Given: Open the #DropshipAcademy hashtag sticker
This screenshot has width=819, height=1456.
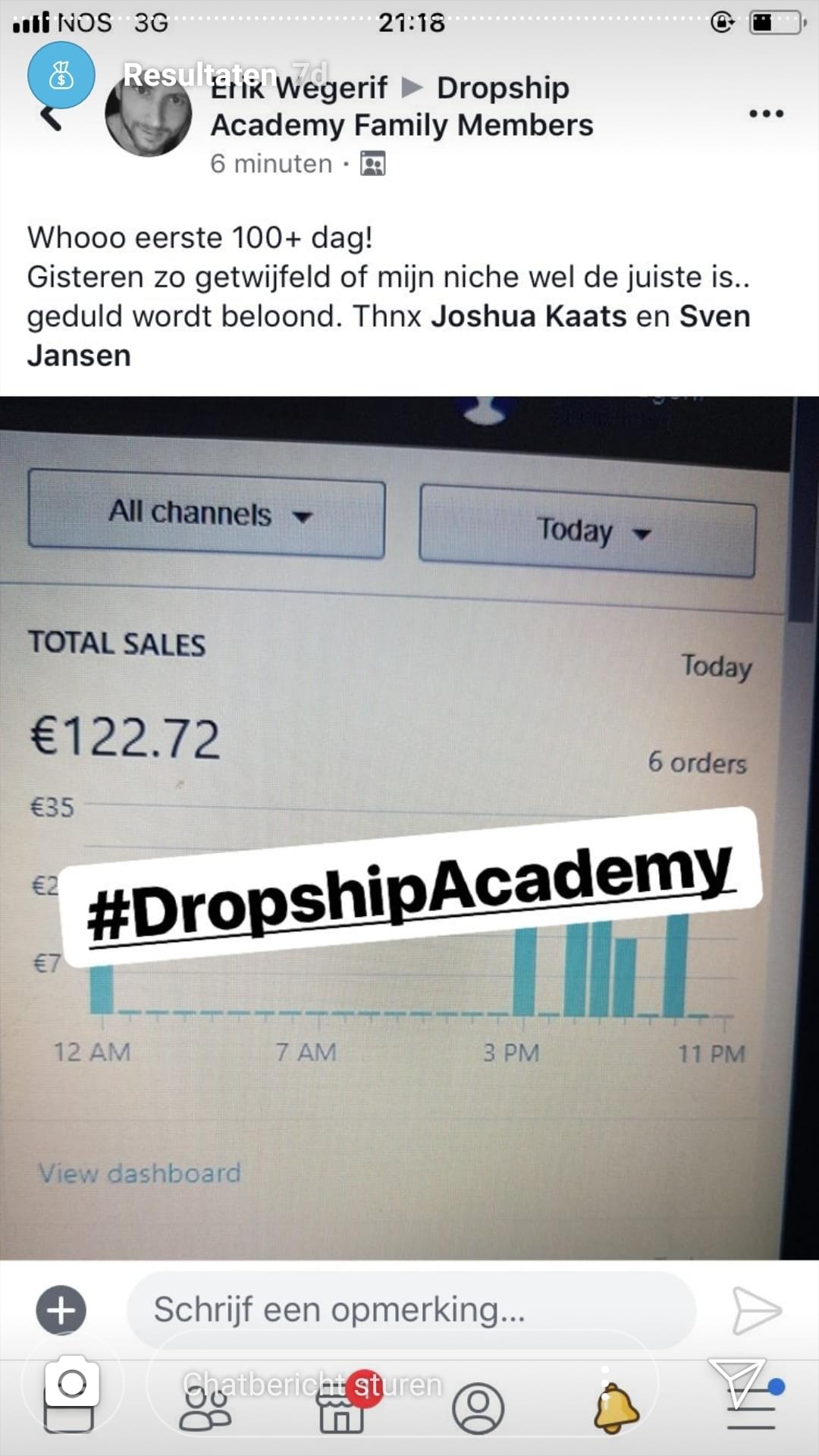Looking at the screenshot, I should pyautogui.click(x=409, y=889).
